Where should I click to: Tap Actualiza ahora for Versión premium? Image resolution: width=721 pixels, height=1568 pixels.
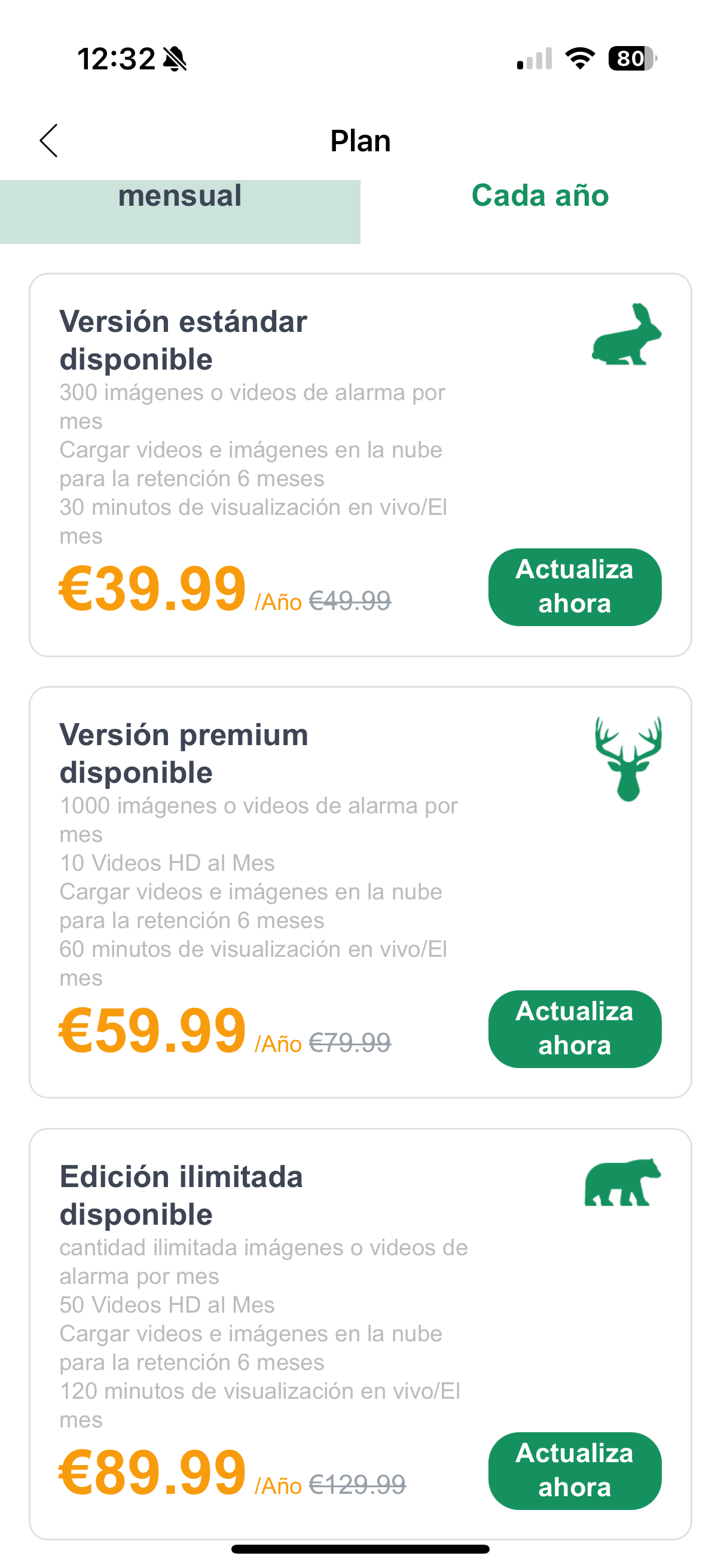(x=575, y=1029)
